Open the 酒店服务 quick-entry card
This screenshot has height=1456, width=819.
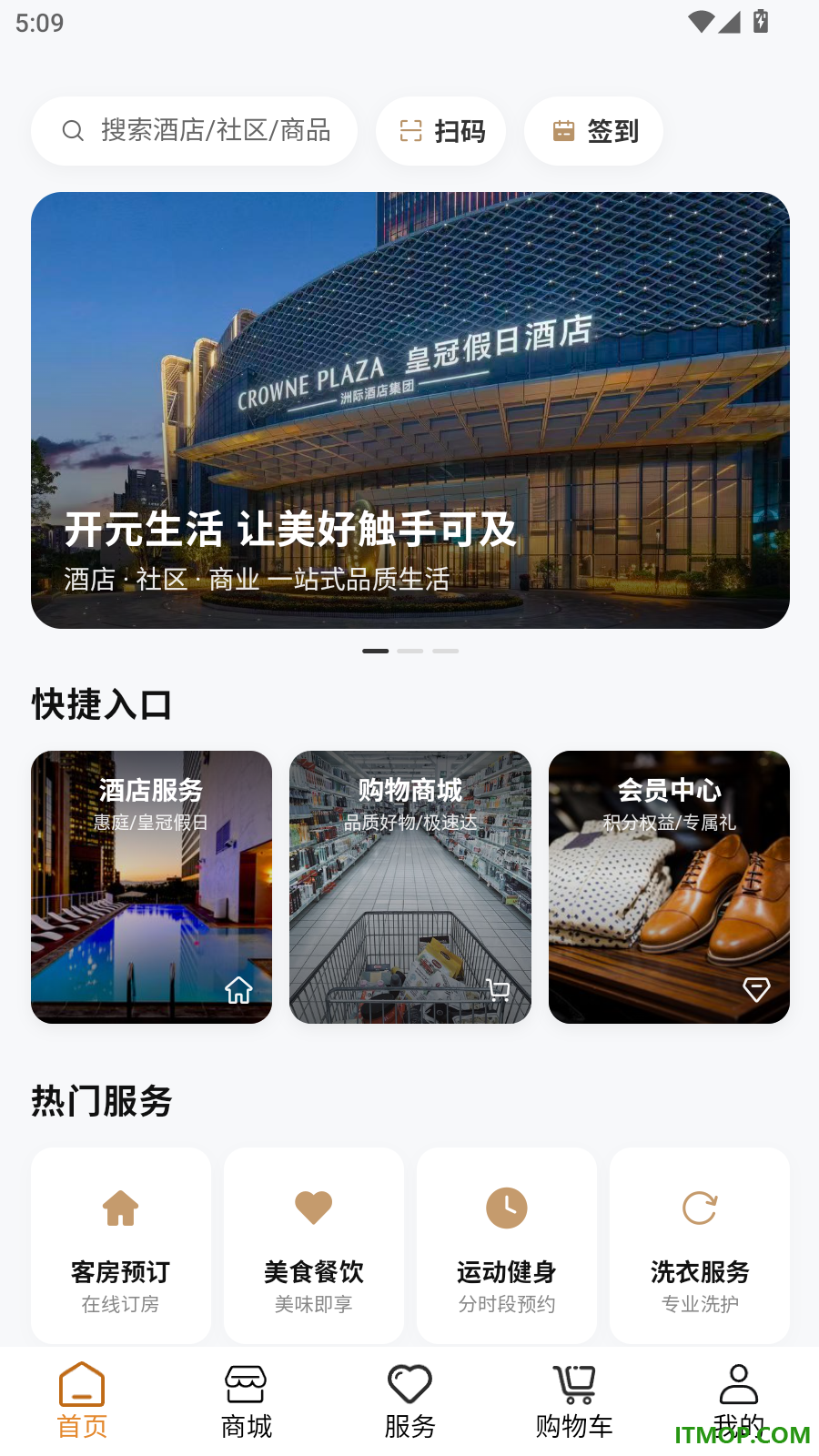(x=151, y=887)
